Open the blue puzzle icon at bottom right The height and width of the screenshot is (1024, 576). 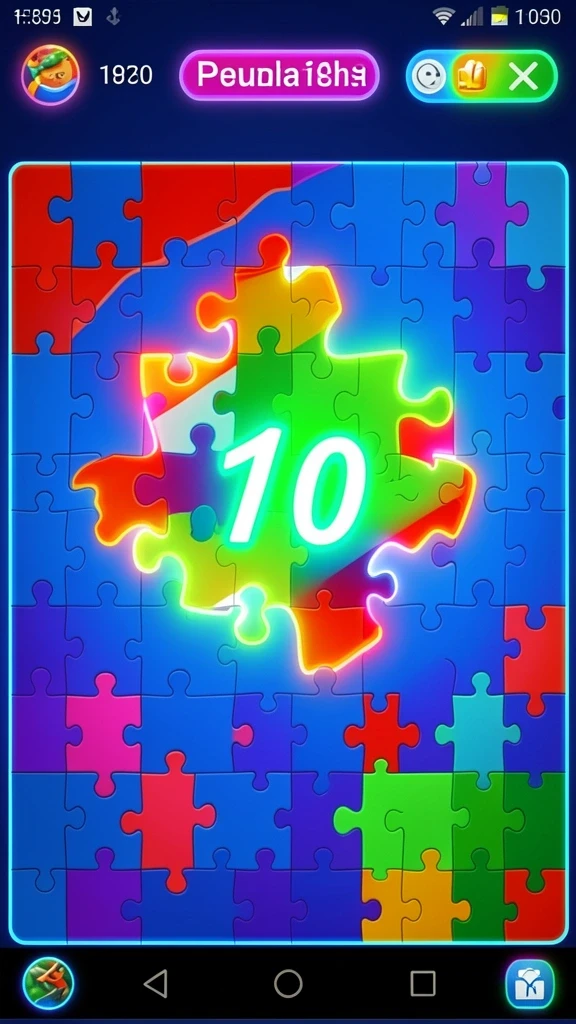click(x=530, y=984)
